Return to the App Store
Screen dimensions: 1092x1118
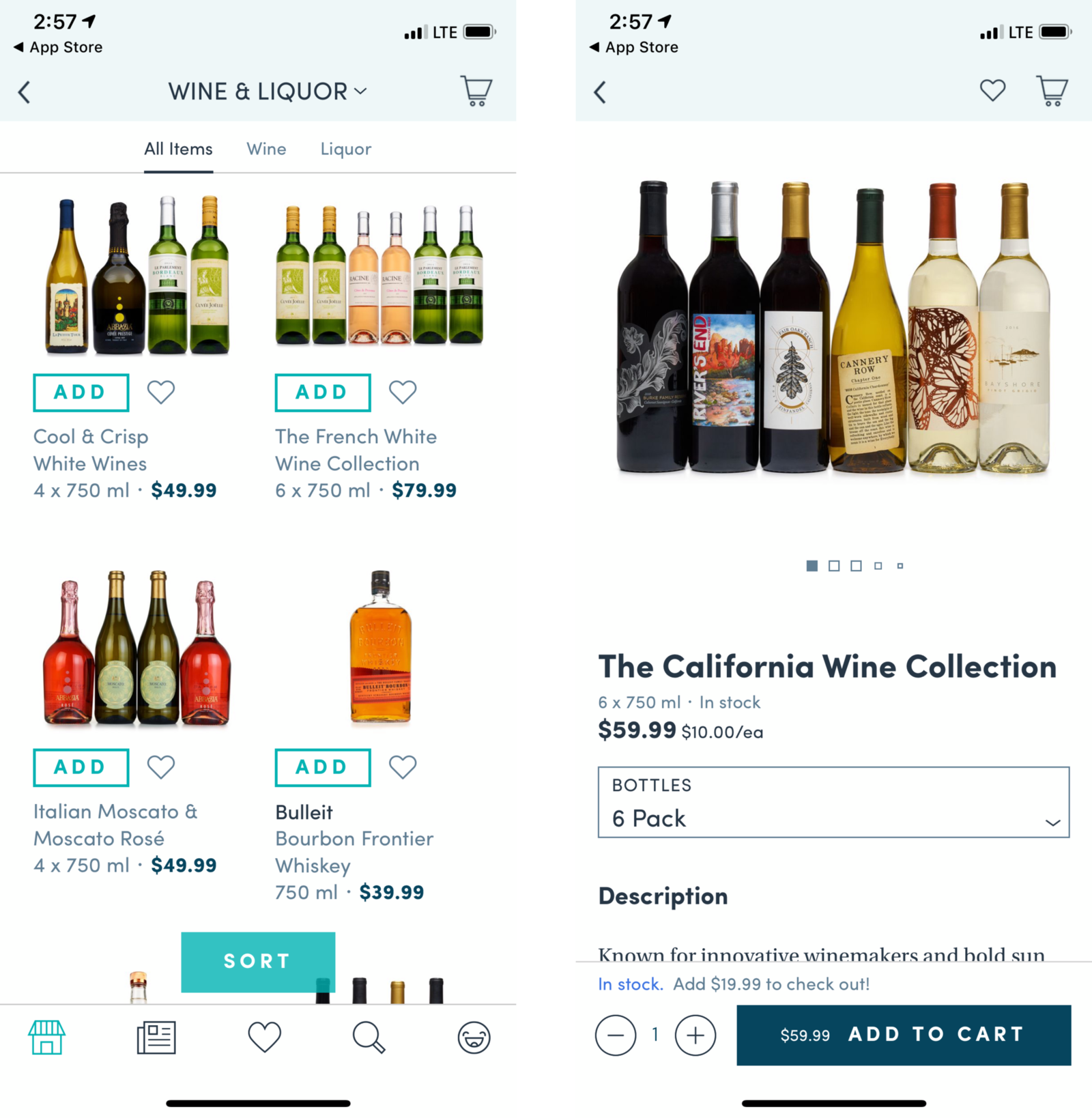tap(58, 47)
